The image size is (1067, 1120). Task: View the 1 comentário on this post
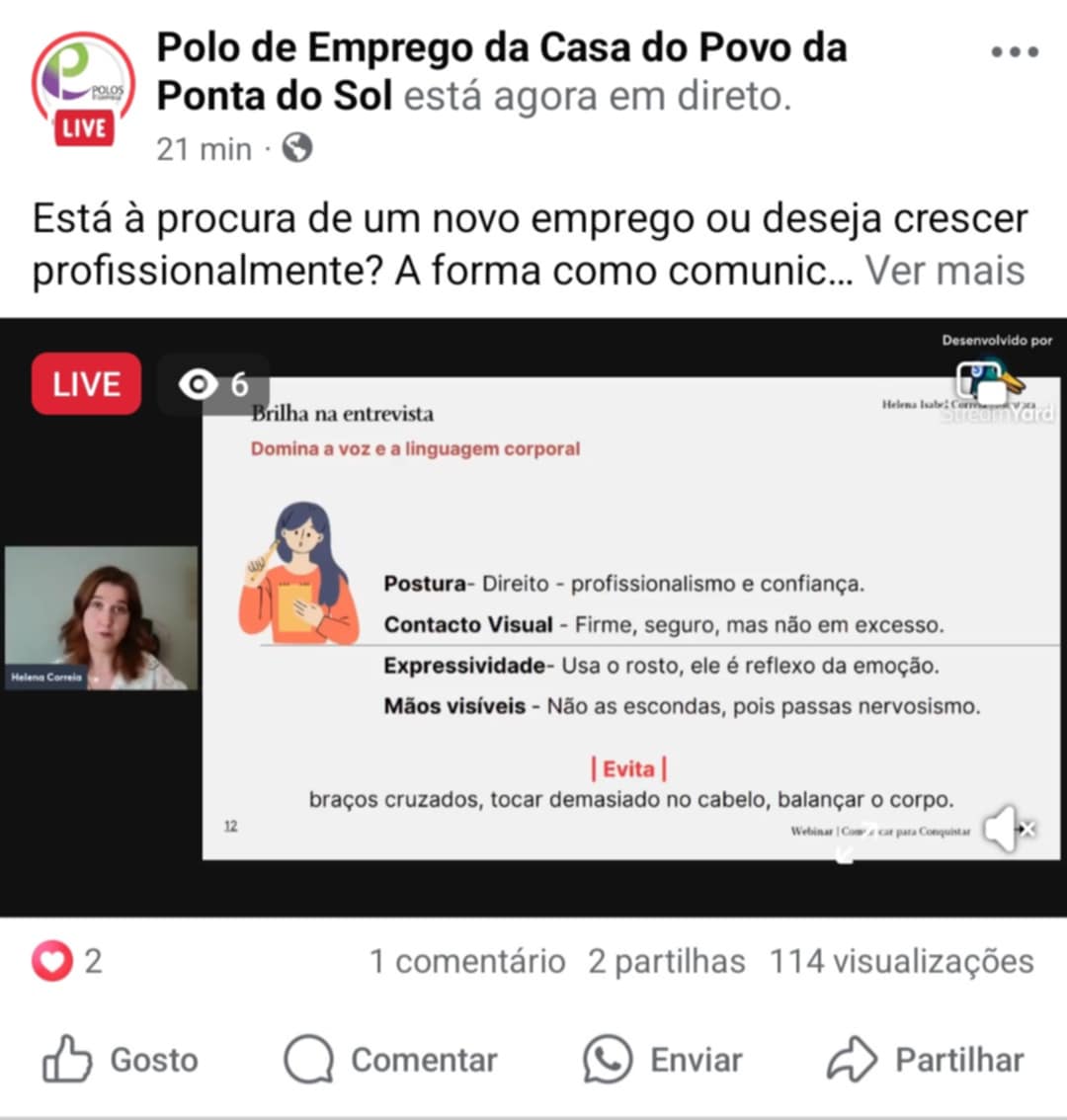pyautogui.click(x=467, y=961)
